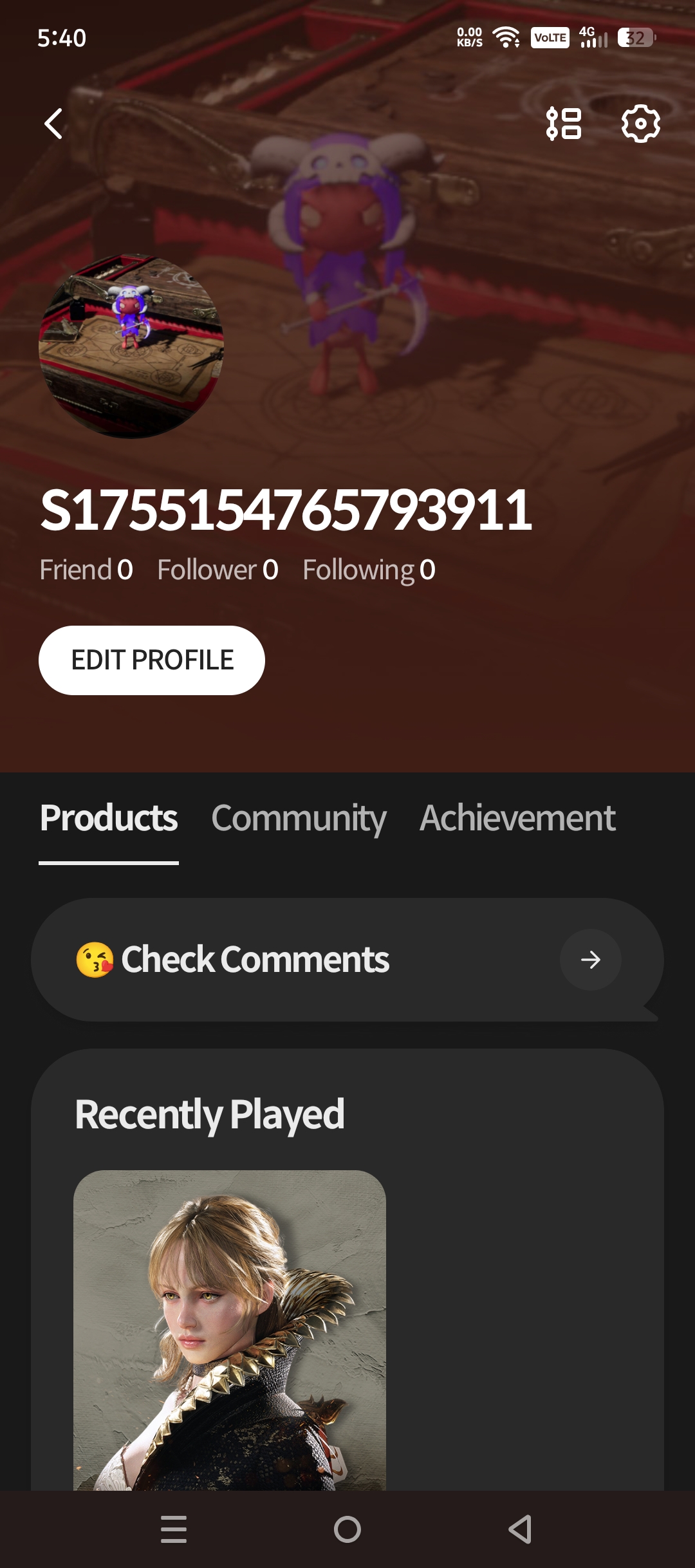Open the list view icon beside settings

[x=564, y=124]
